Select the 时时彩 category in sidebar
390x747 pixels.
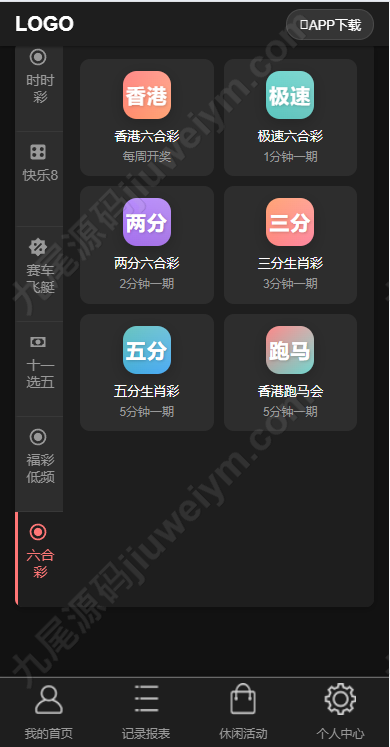coord(40,84)
